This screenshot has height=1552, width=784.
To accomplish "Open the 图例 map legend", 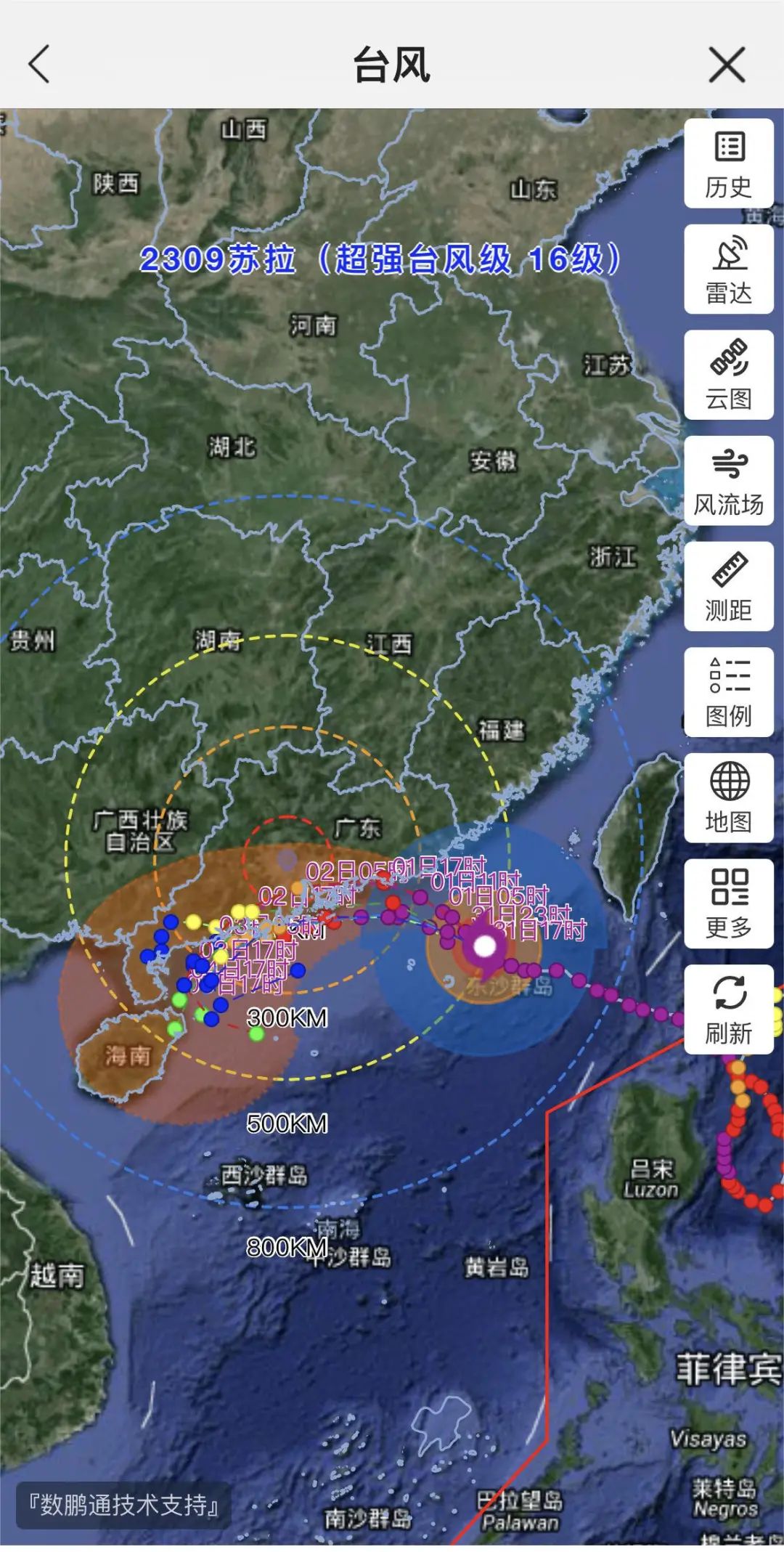I will point(728,693).
